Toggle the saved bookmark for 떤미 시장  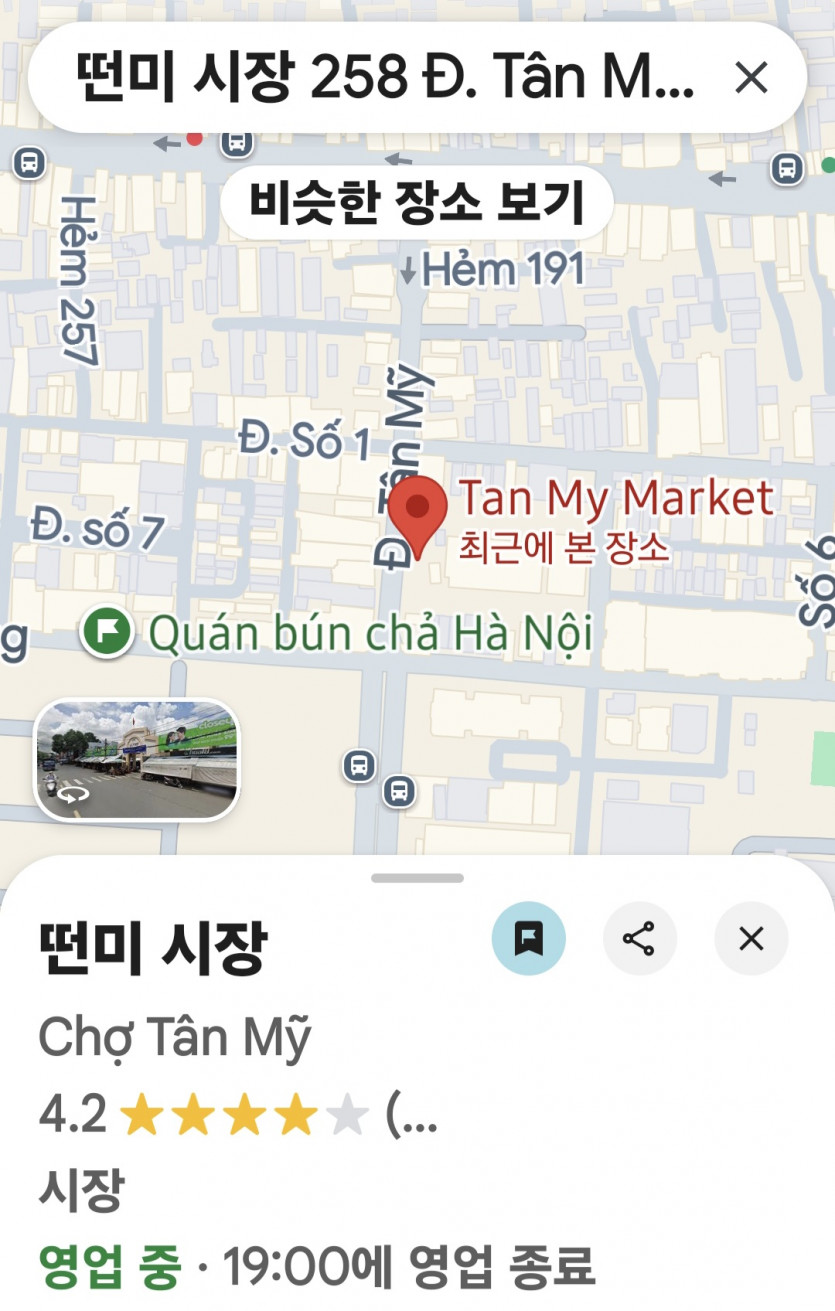coord(528,939)
